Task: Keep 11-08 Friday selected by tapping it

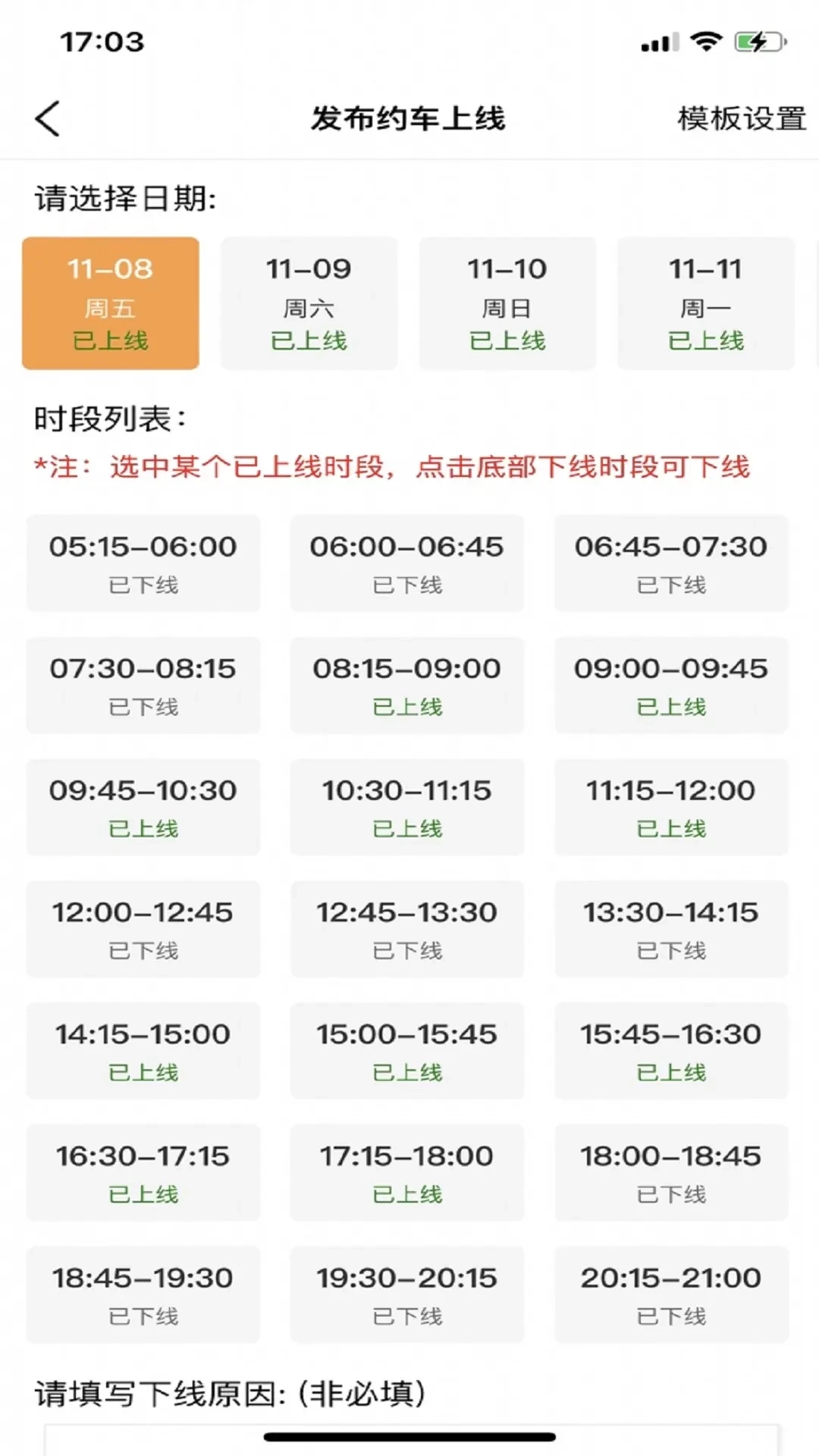Action: click(x=110, y=303)
